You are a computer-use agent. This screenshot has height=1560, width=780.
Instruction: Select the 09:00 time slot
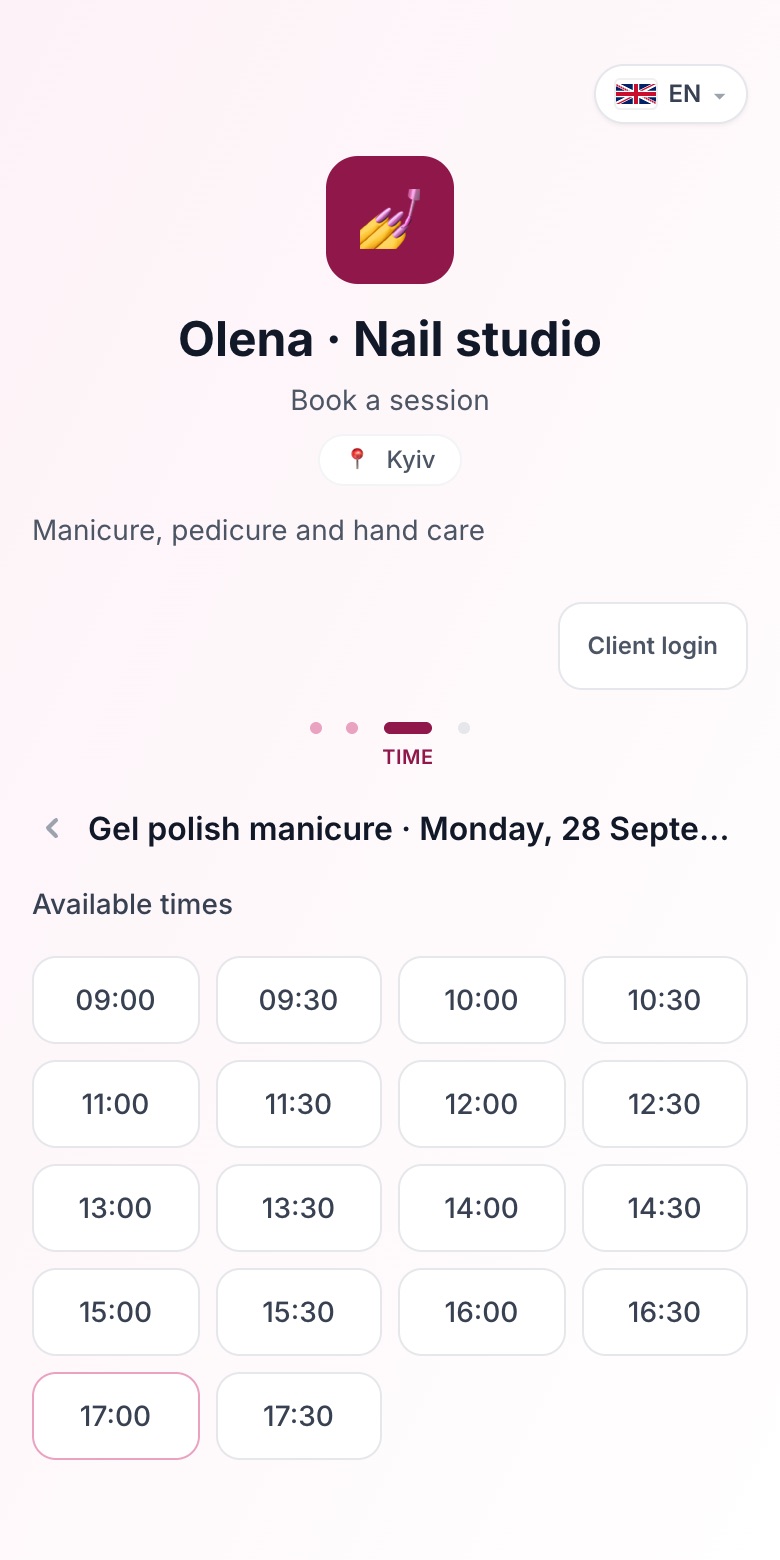coord(116,1000)
